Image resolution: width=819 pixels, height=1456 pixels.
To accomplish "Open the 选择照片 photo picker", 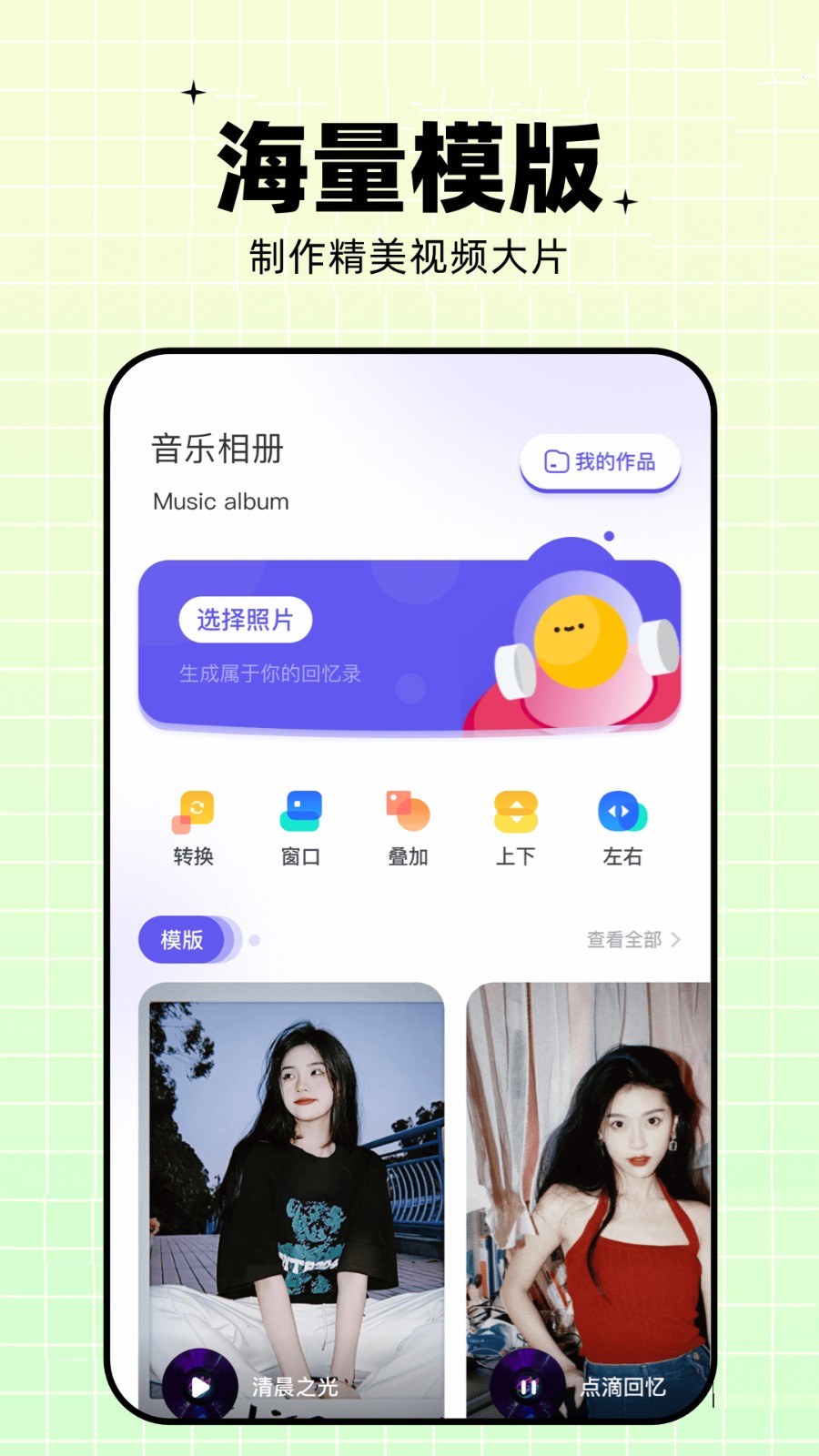I will point(244,619).
